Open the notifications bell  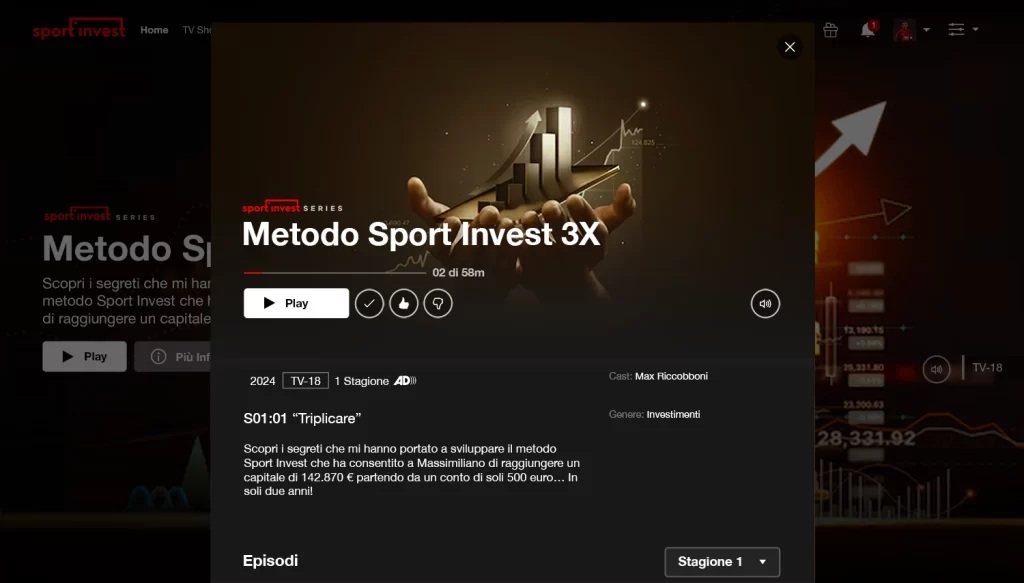pyautogui.click(x=867, y=30)
